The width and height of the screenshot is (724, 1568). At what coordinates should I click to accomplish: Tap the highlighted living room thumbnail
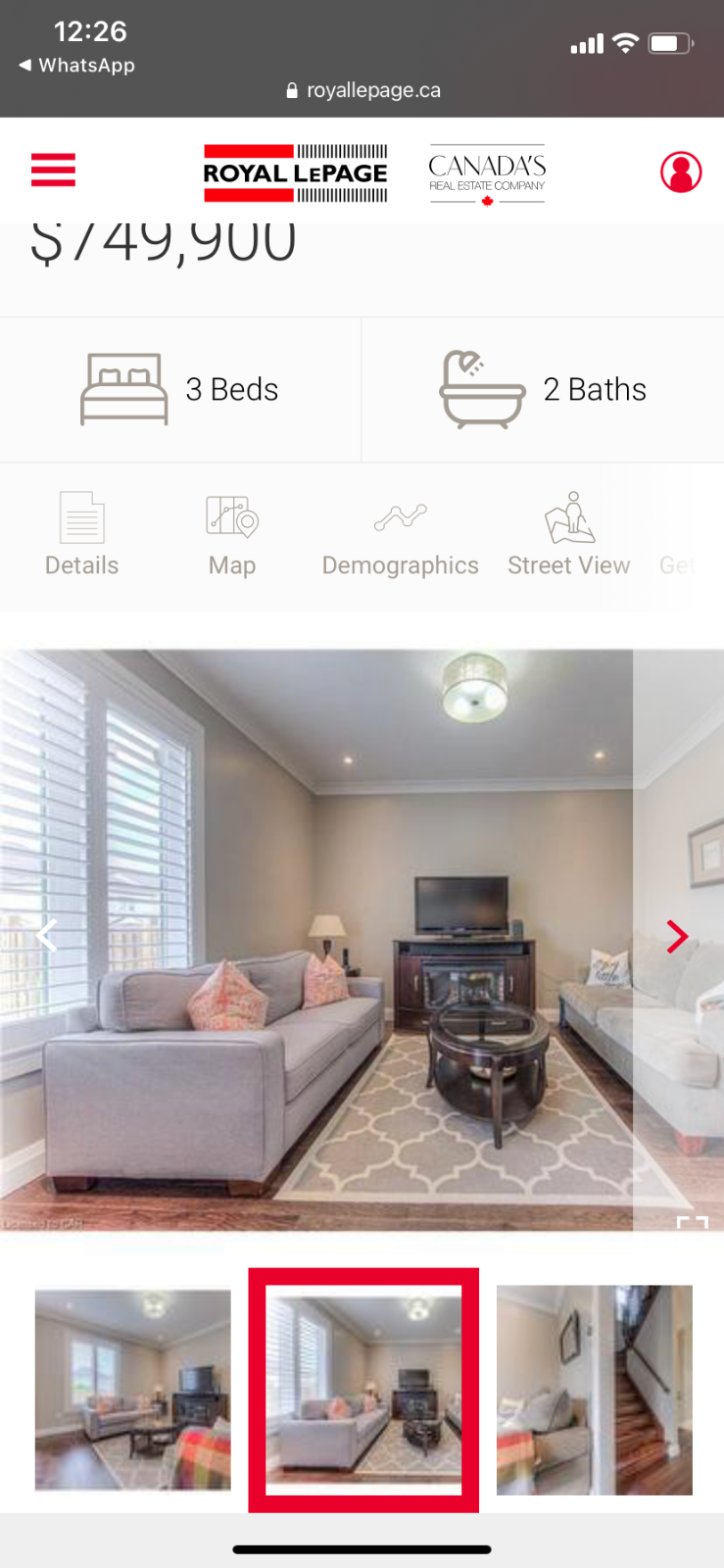point(363,1390)
